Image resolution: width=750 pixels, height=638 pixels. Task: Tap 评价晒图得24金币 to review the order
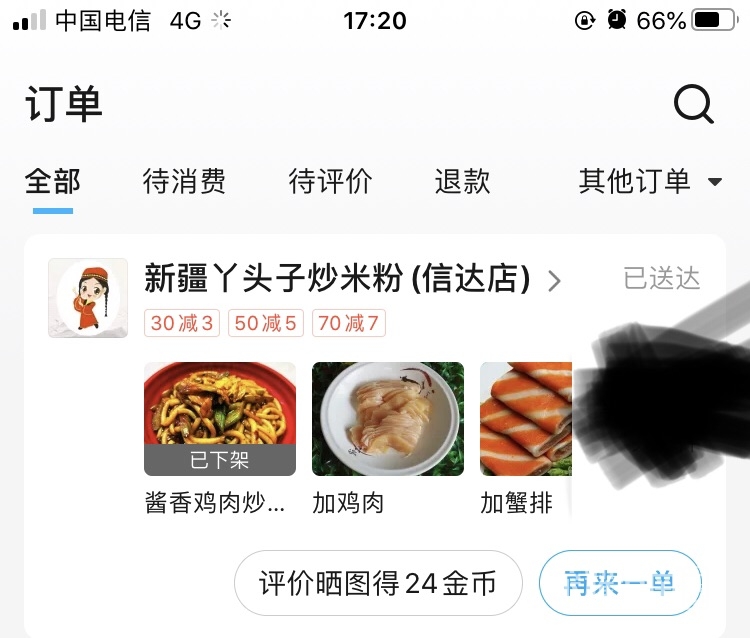378,583
